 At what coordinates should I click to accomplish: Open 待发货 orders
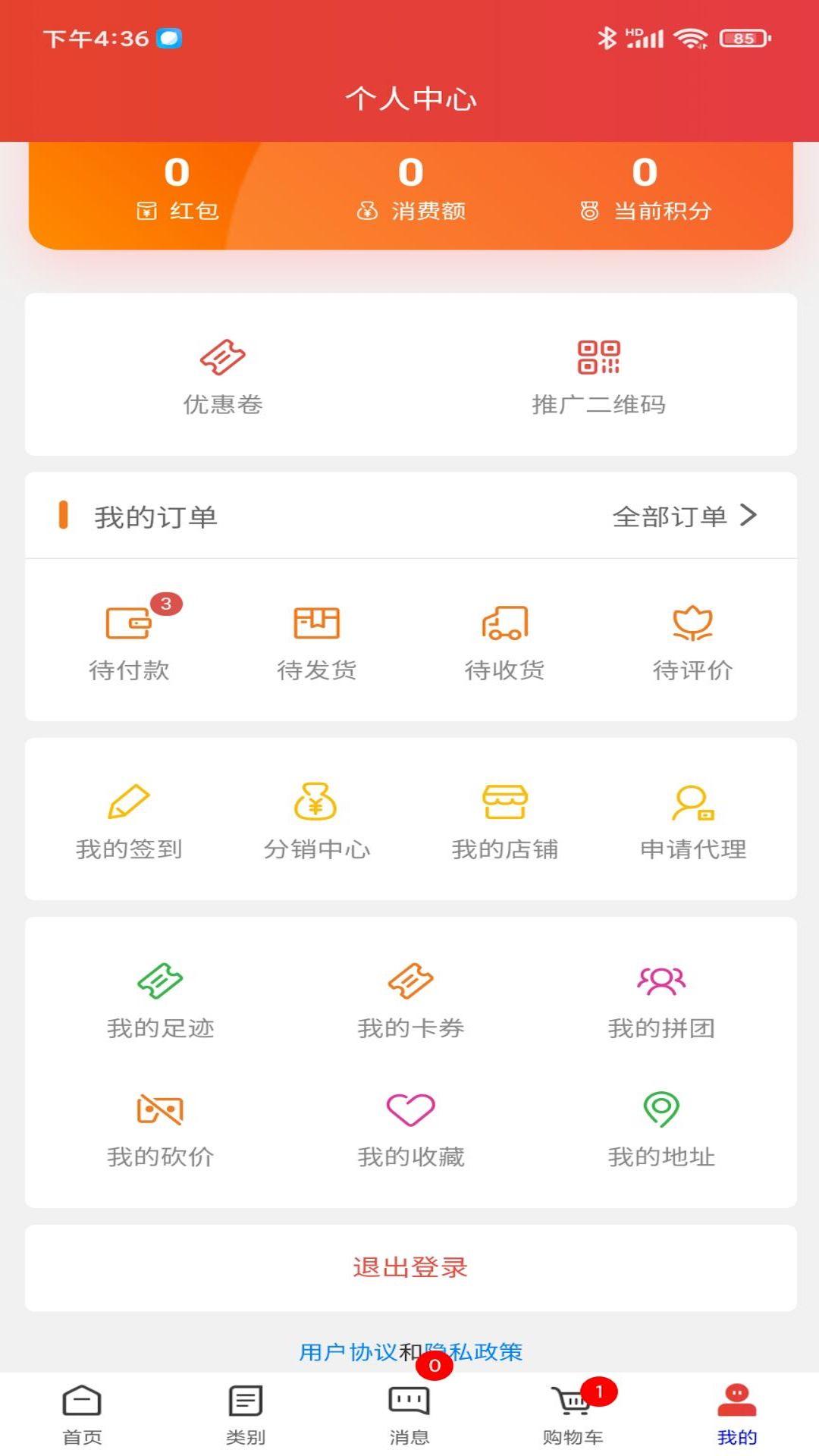click(x=317, y=639)
